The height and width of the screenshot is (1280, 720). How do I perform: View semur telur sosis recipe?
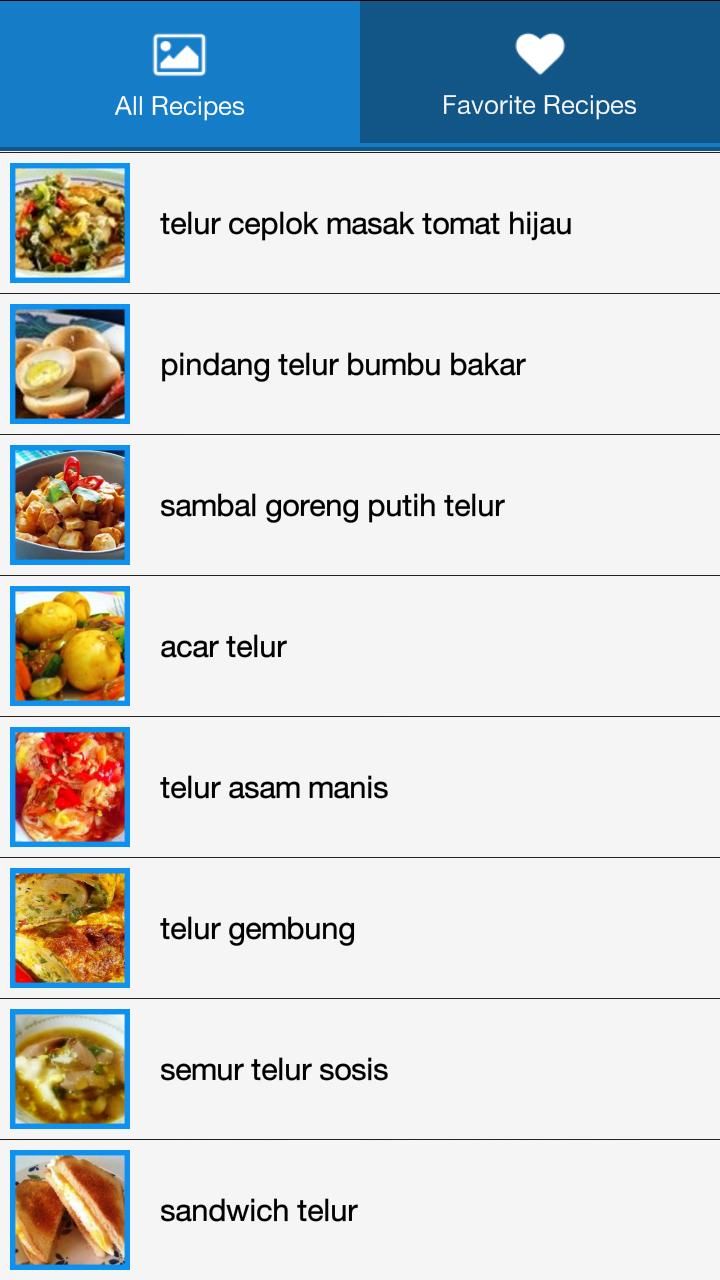point(273,1070)
